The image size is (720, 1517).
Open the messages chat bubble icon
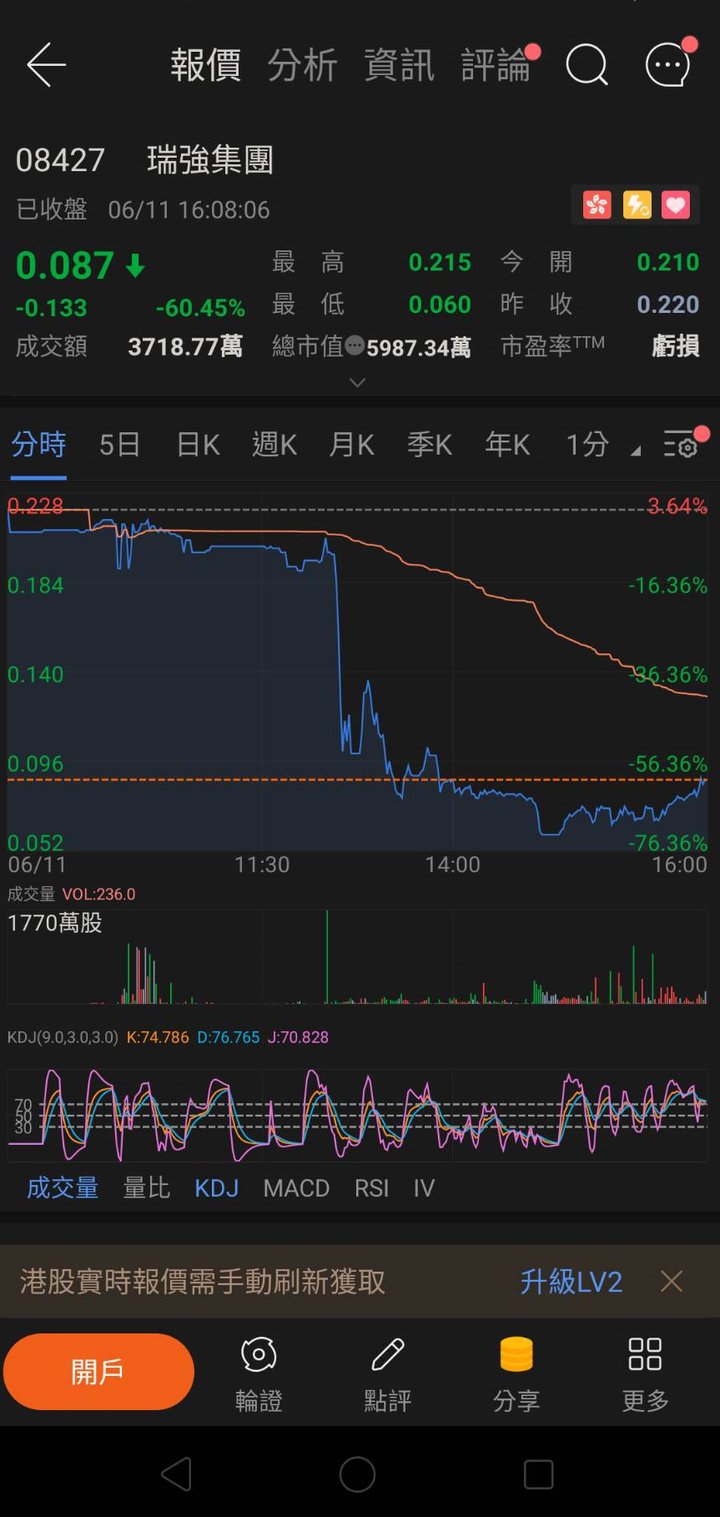click(x=667, y=66)
